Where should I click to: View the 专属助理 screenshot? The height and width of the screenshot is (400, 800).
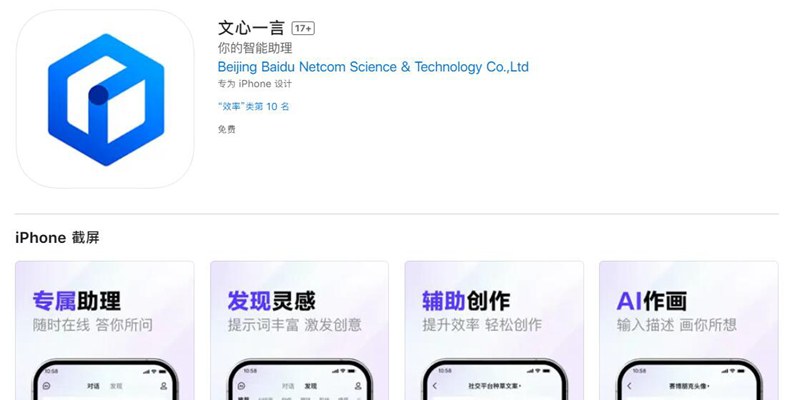(104, 330)
